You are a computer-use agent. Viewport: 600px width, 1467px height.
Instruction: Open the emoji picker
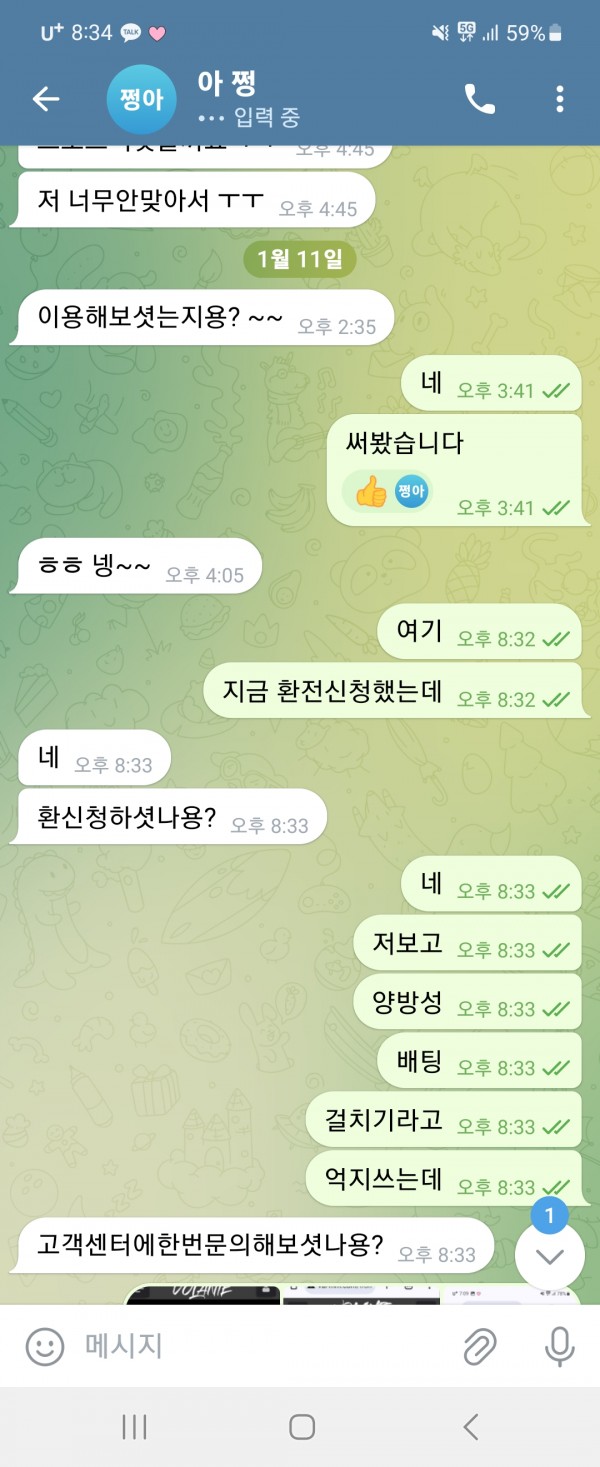(45, 1346)
